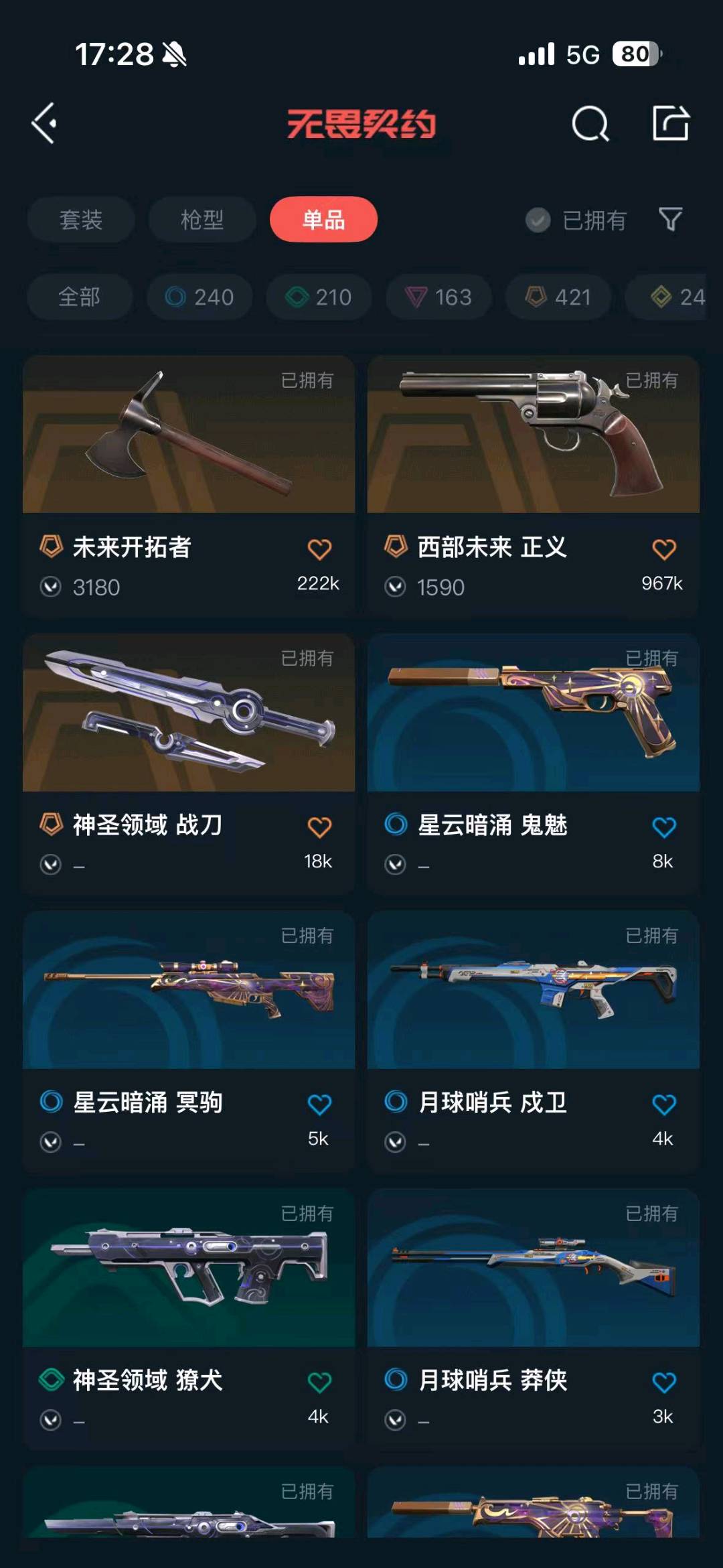The image size is (723, 1568).
Task: Open the funnel filter icon
Action: pos(670,219)
